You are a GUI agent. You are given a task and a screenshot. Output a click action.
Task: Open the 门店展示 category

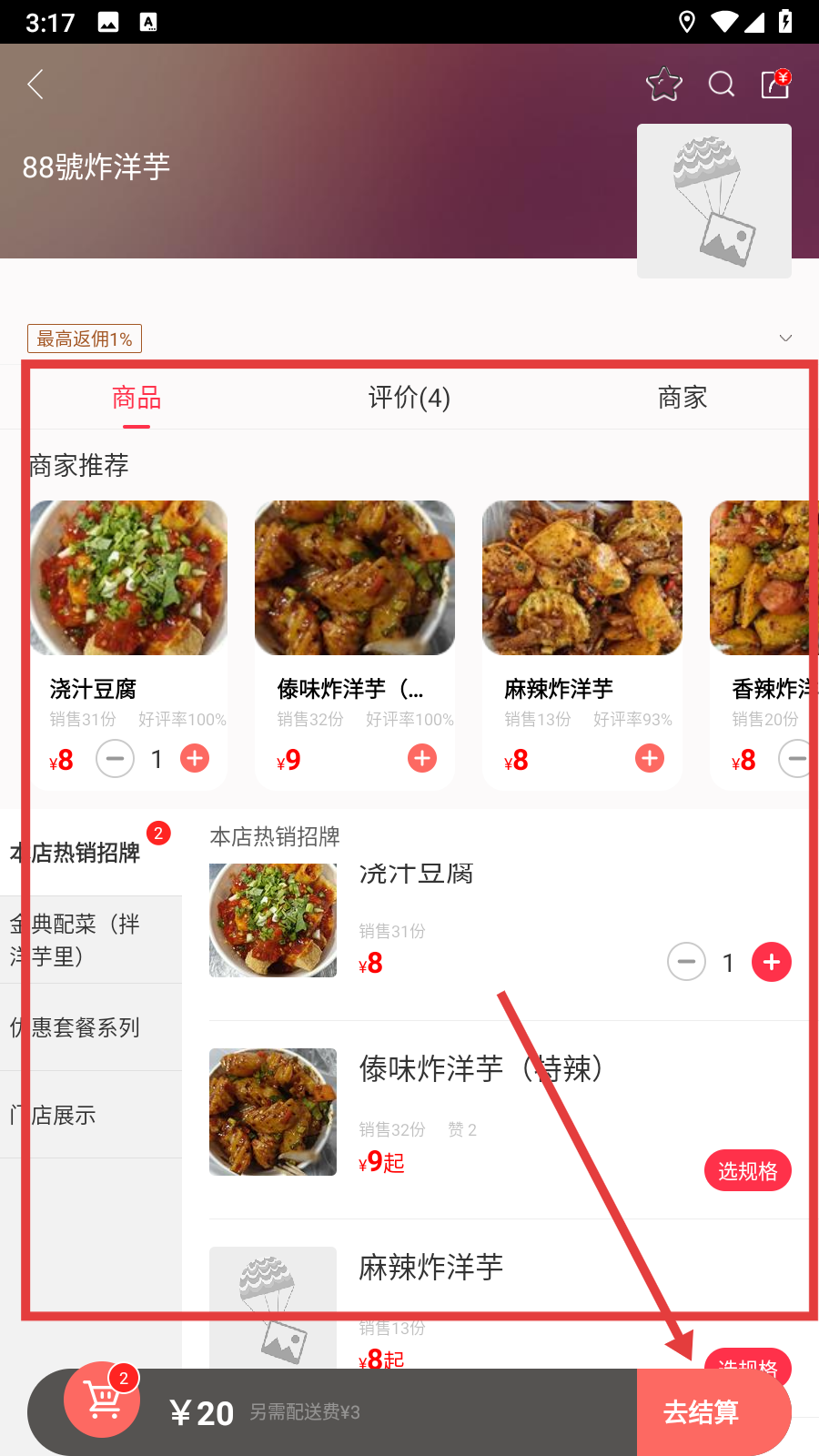click(x=91, y=1115)
